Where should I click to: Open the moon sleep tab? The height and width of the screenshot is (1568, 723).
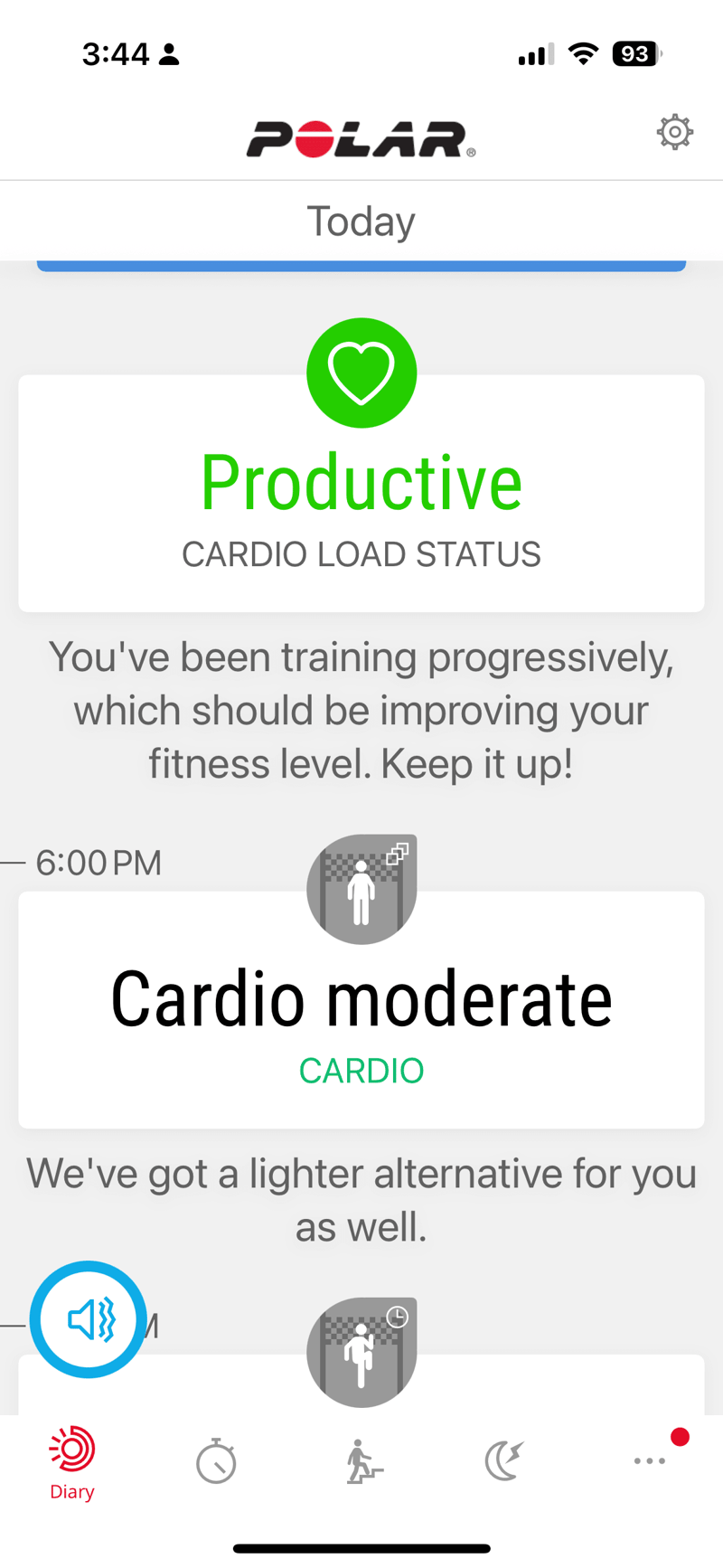click(504, 1461)
